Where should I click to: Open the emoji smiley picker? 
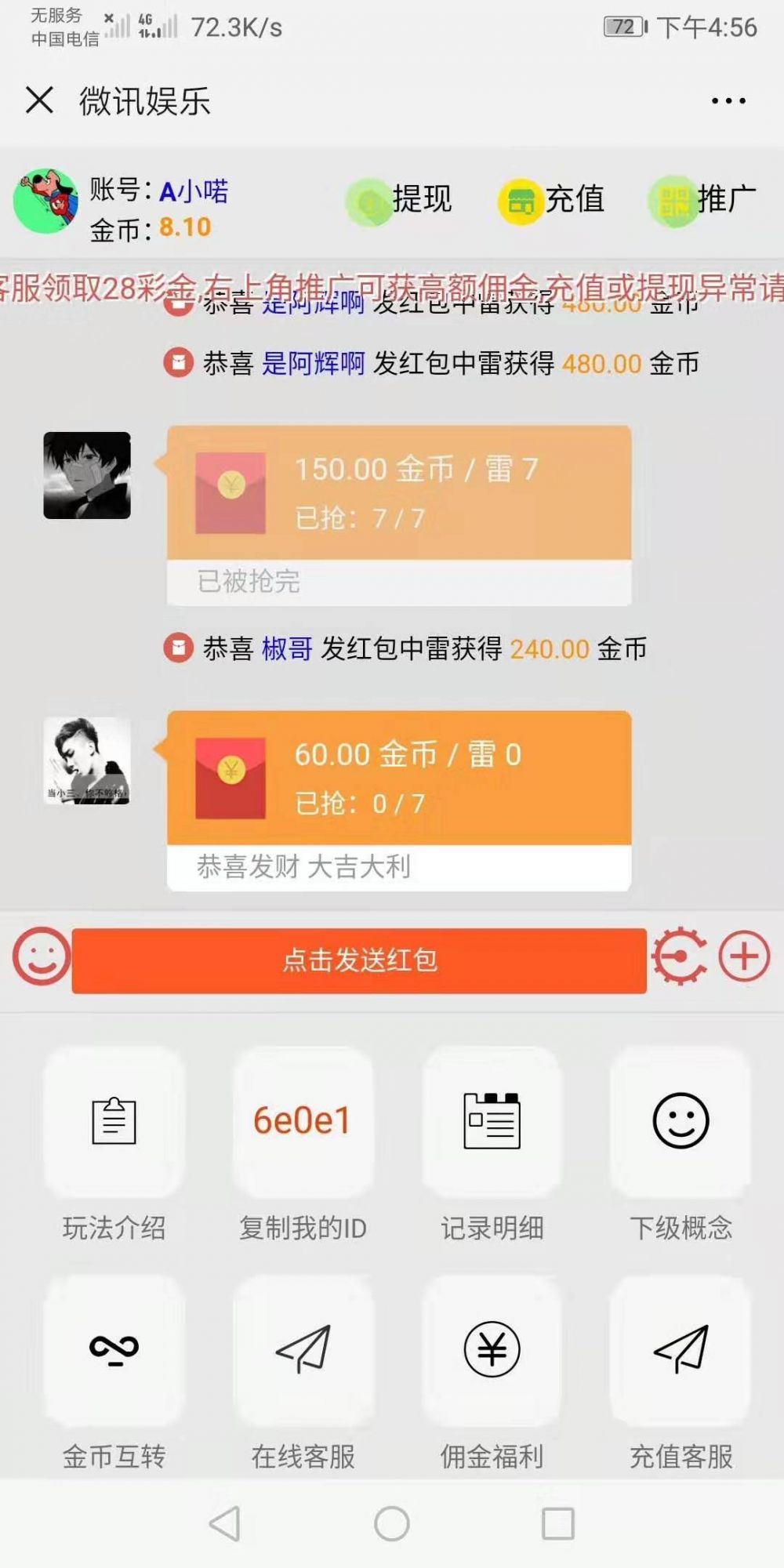40,958
